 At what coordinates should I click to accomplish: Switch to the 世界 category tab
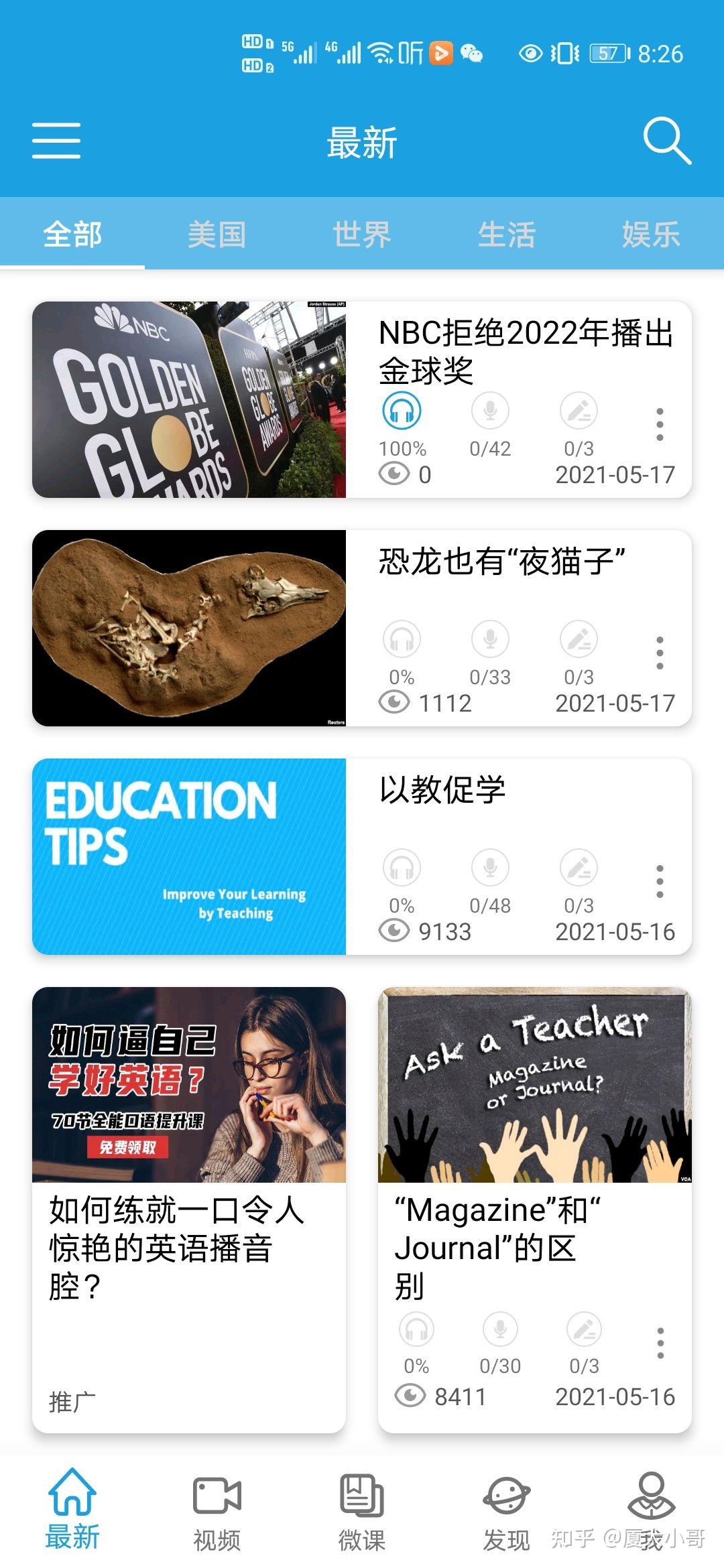point(362,235)
